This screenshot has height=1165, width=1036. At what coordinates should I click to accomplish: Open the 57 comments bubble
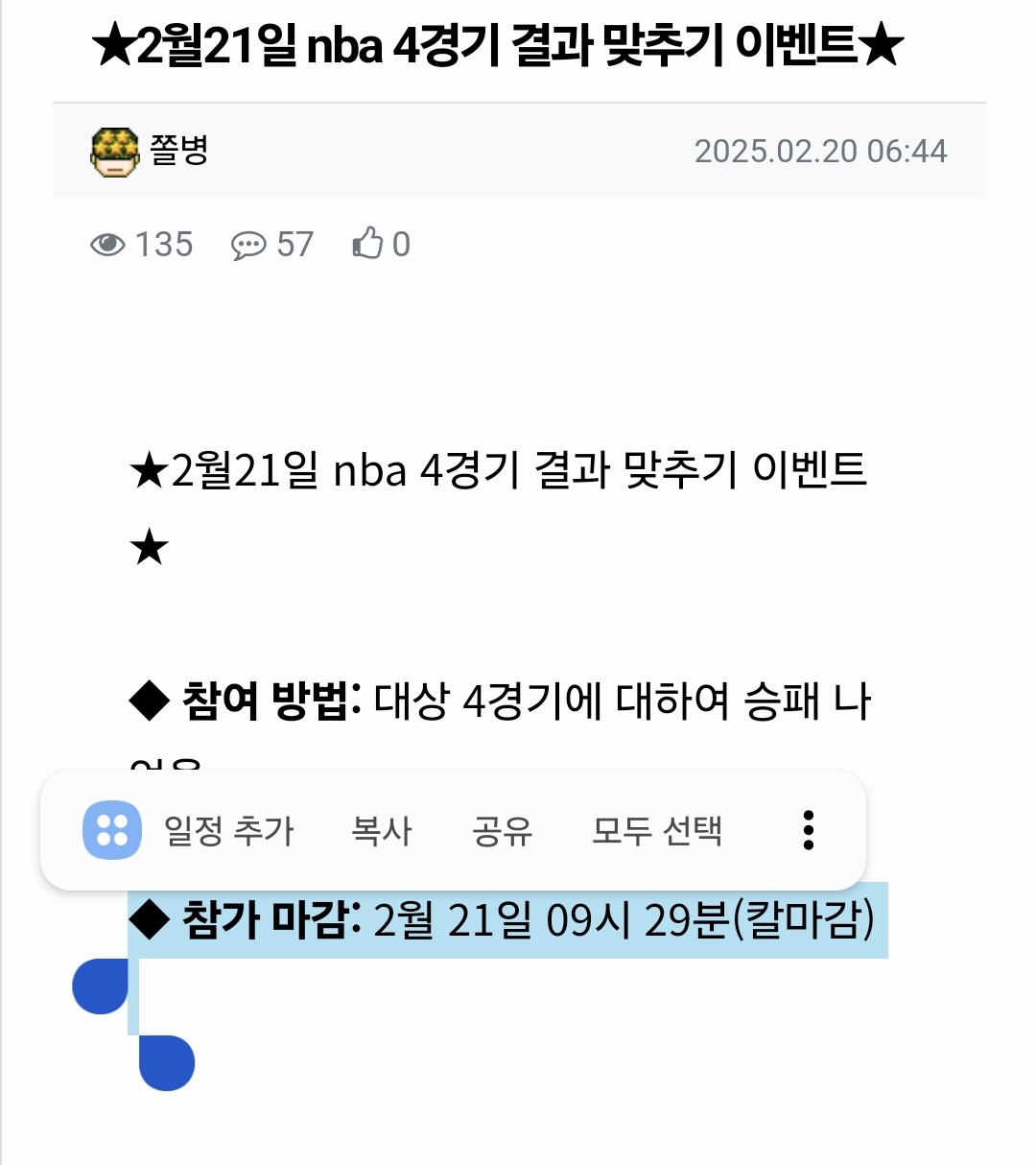(249, 245)
